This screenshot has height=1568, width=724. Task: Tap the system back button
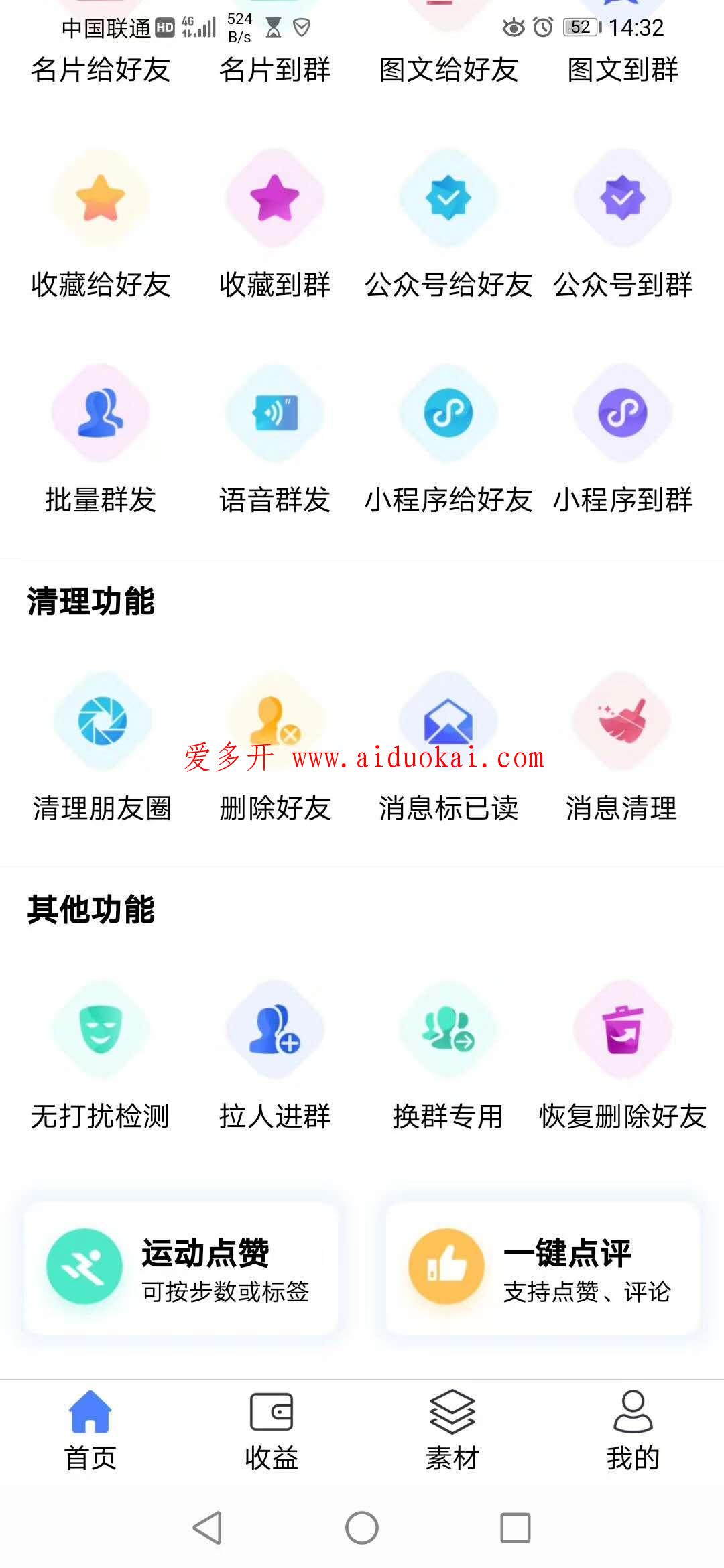point(207,1528)
